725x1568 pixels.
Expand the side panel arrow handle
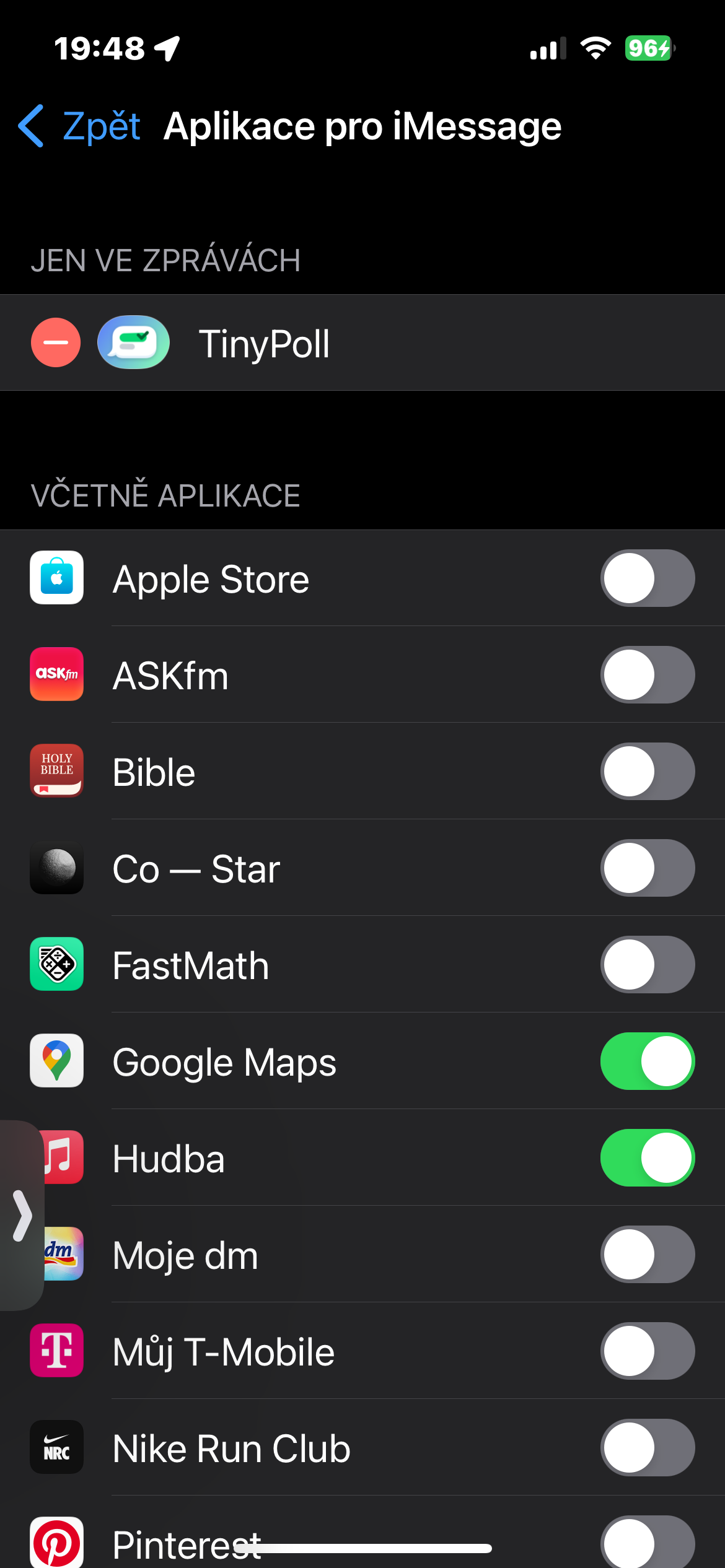pyautogui.click(x=22, y=1216)
